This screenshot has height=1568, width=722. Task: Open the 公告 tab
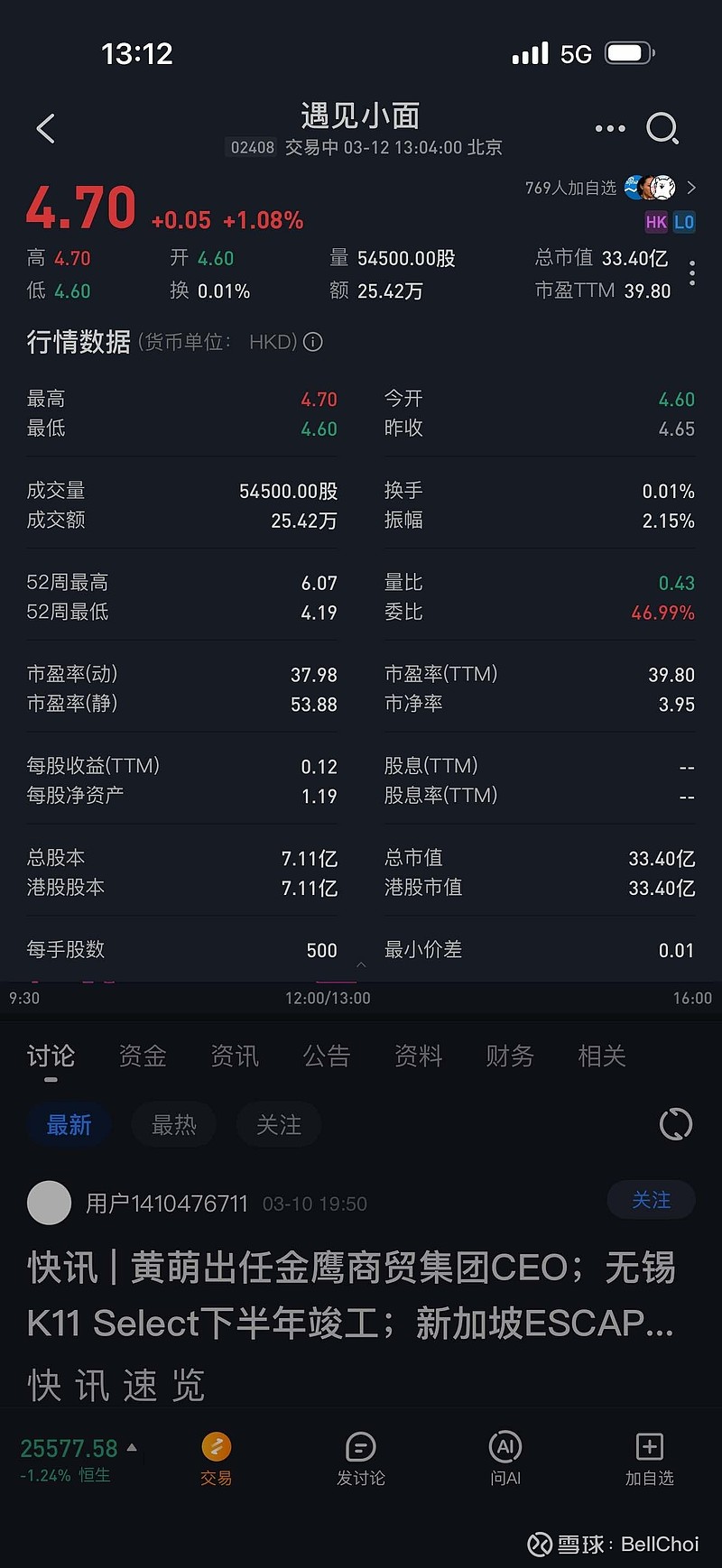point(327,1056)
